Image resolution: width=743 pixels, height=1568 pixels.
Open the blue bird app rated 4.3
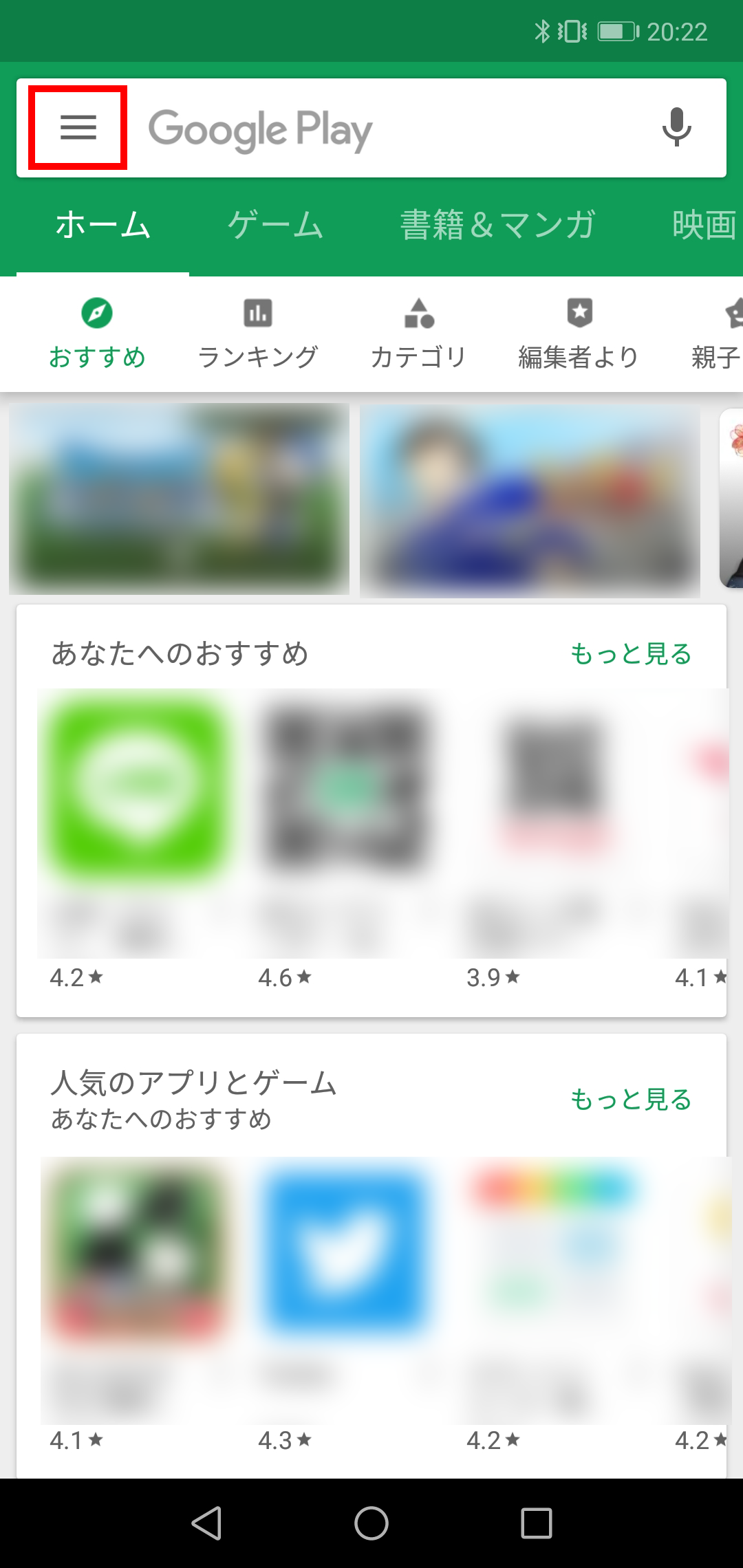[347, 1252]
